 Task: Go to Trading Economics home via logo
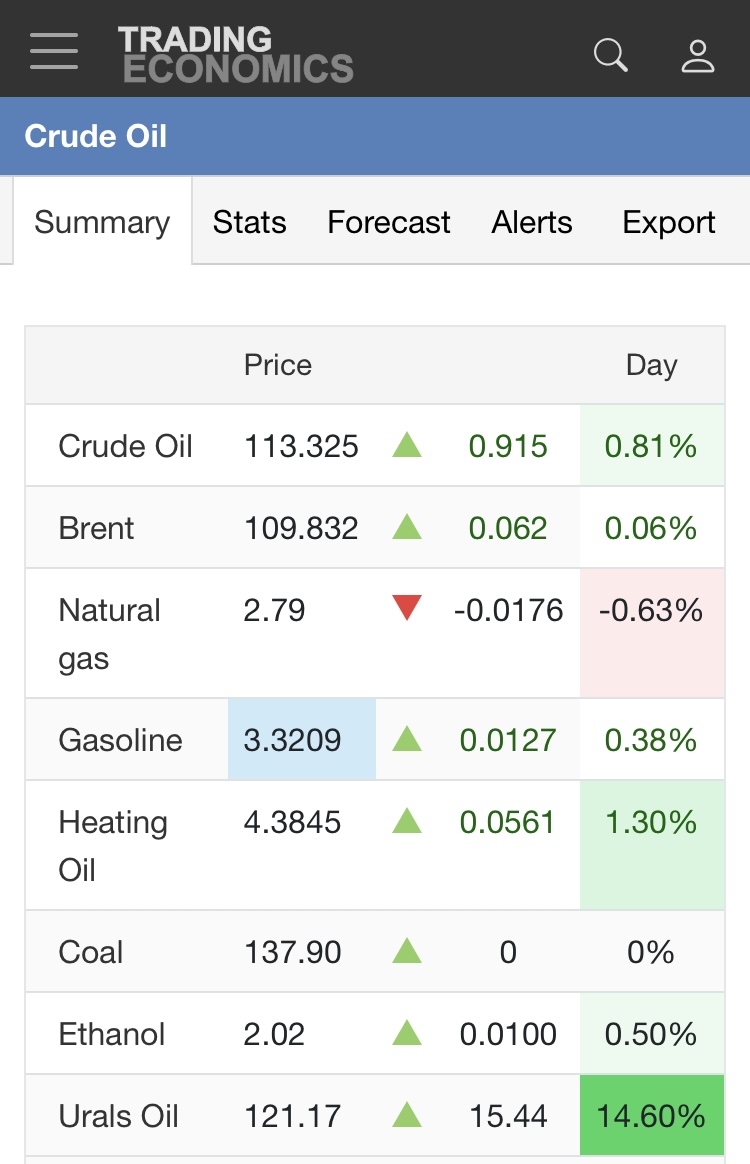[x=236, y=54]
